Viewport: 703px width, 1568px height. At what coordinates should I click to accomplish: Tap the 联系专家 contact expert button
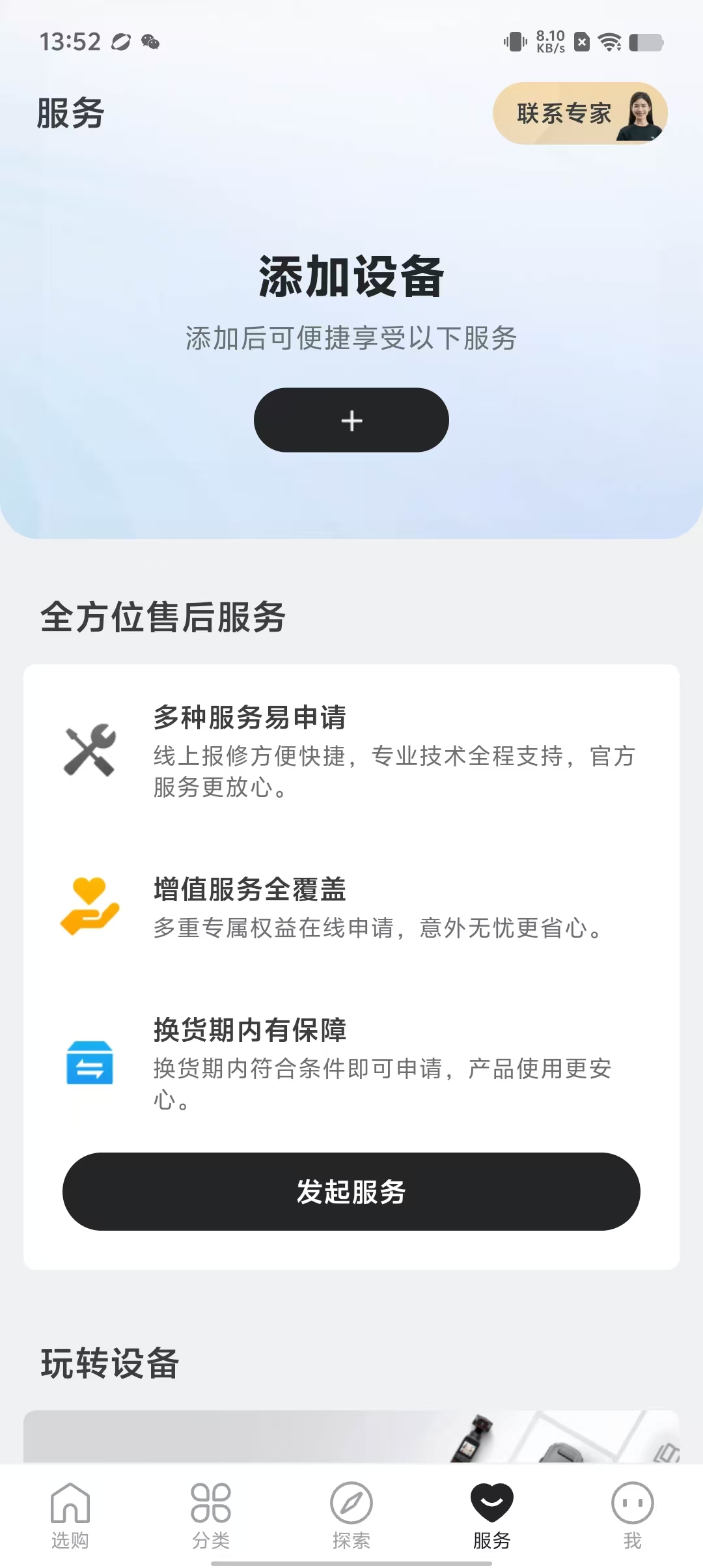[579, 113]
